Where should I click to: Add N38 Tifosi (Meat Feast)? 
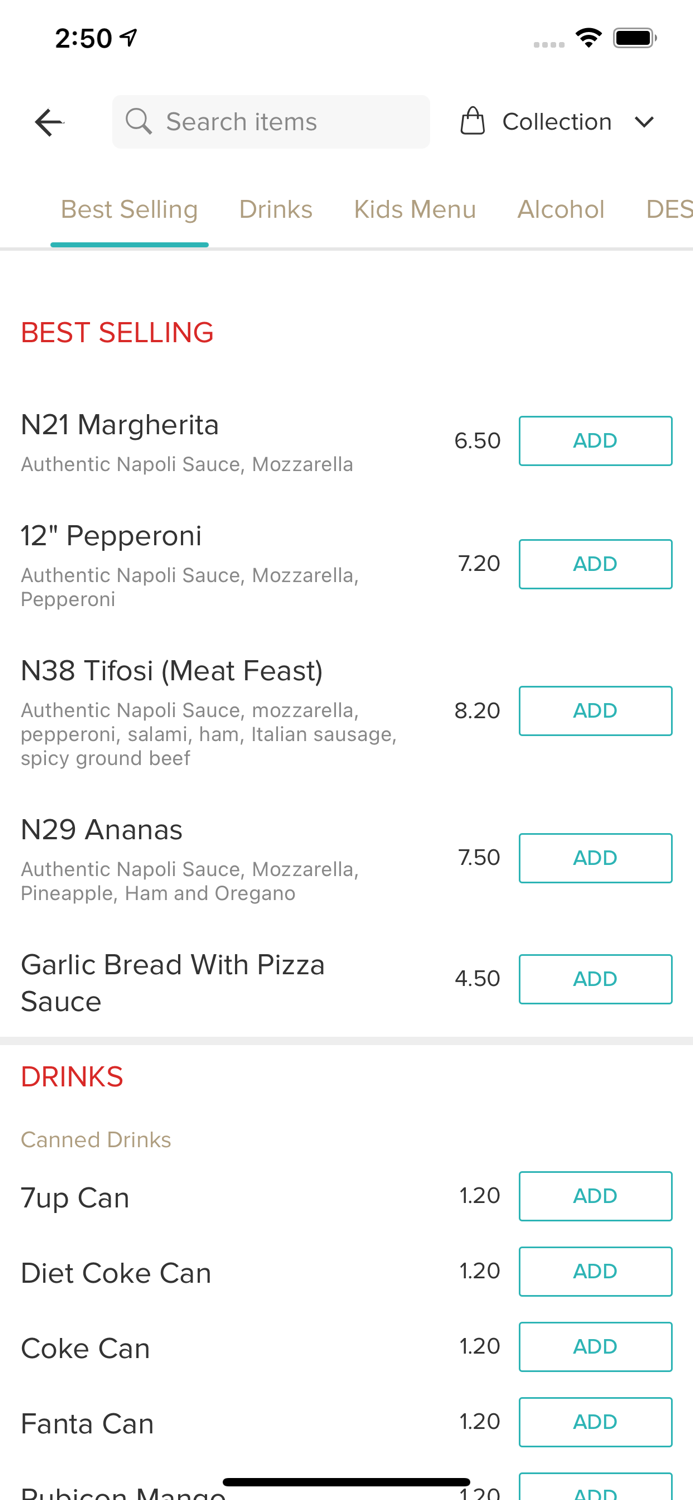[x=595, y=711]
